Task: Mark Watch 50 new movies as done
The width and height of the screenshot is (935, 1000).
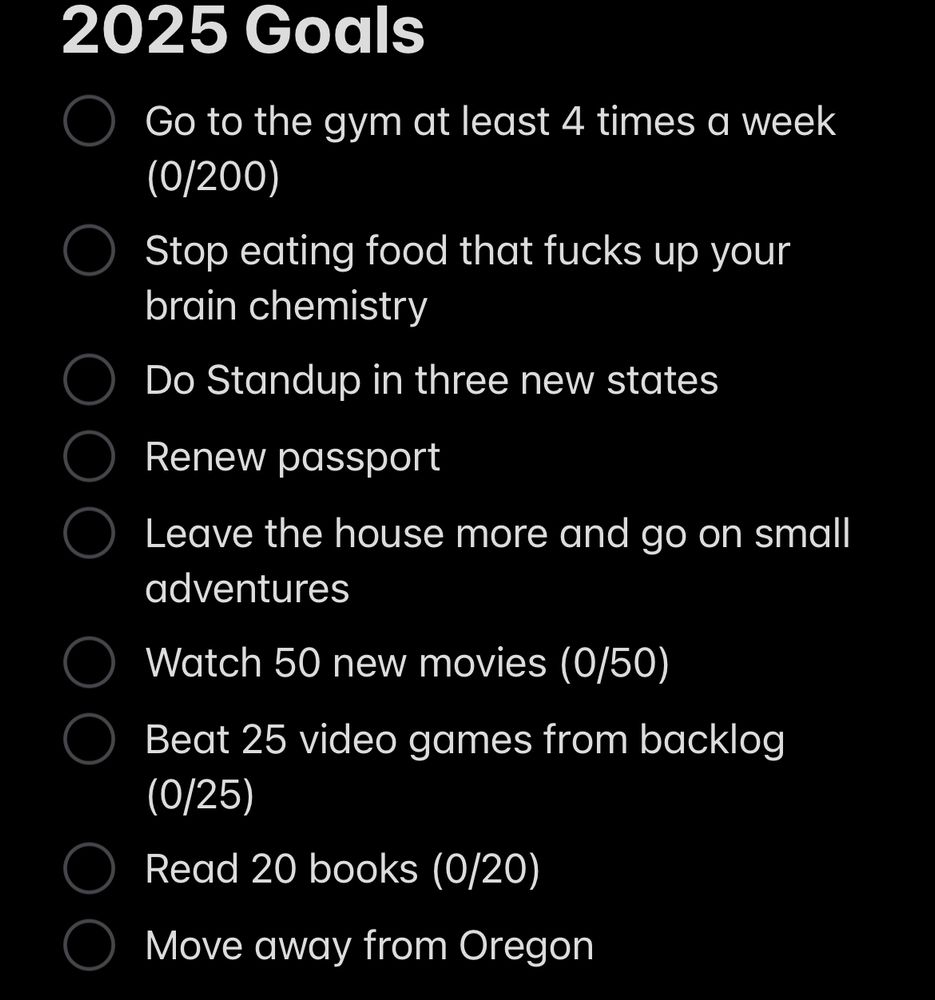Action: click(89, 662)
